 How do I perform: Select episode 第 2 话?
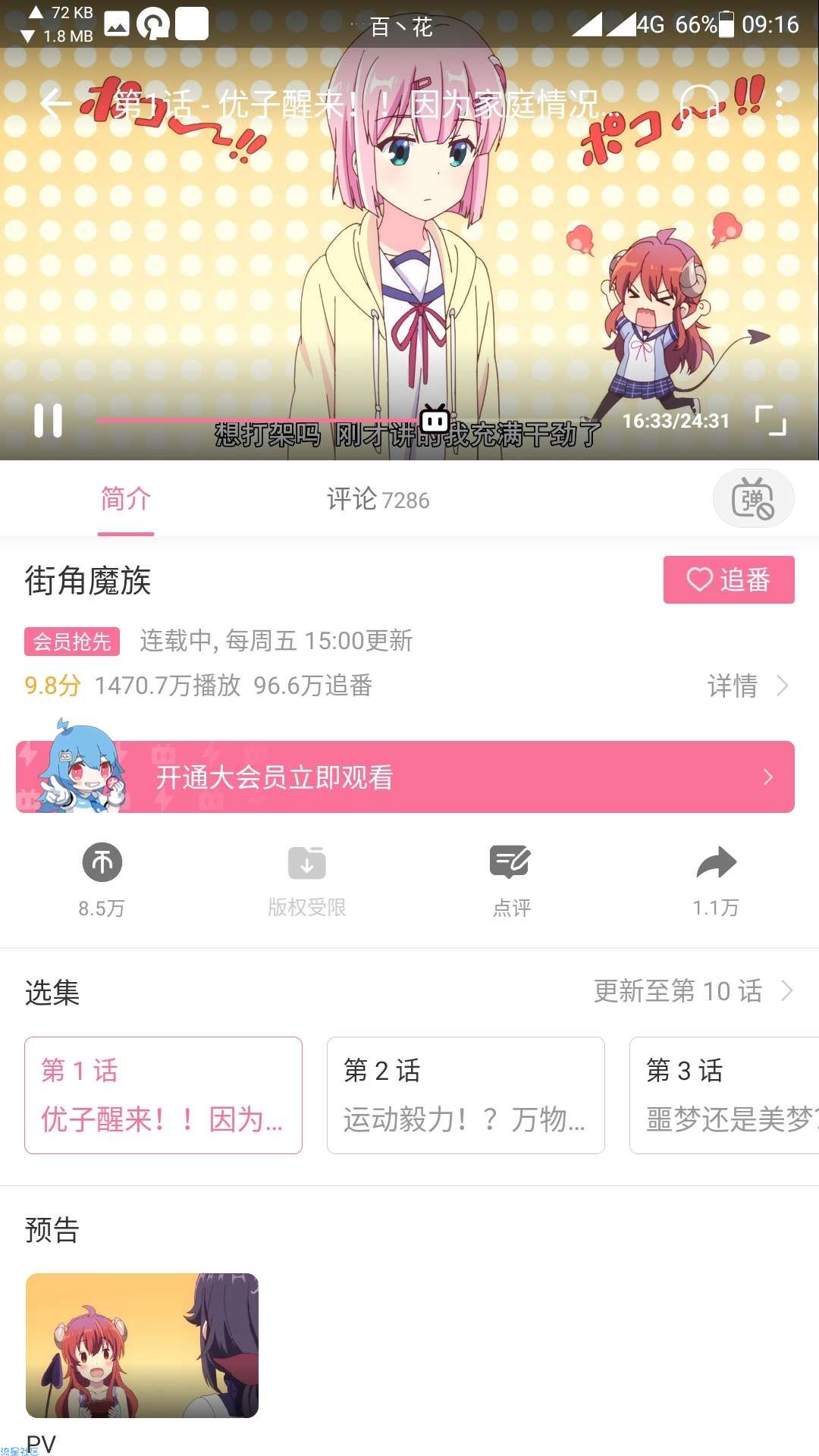click(465, 1095)
